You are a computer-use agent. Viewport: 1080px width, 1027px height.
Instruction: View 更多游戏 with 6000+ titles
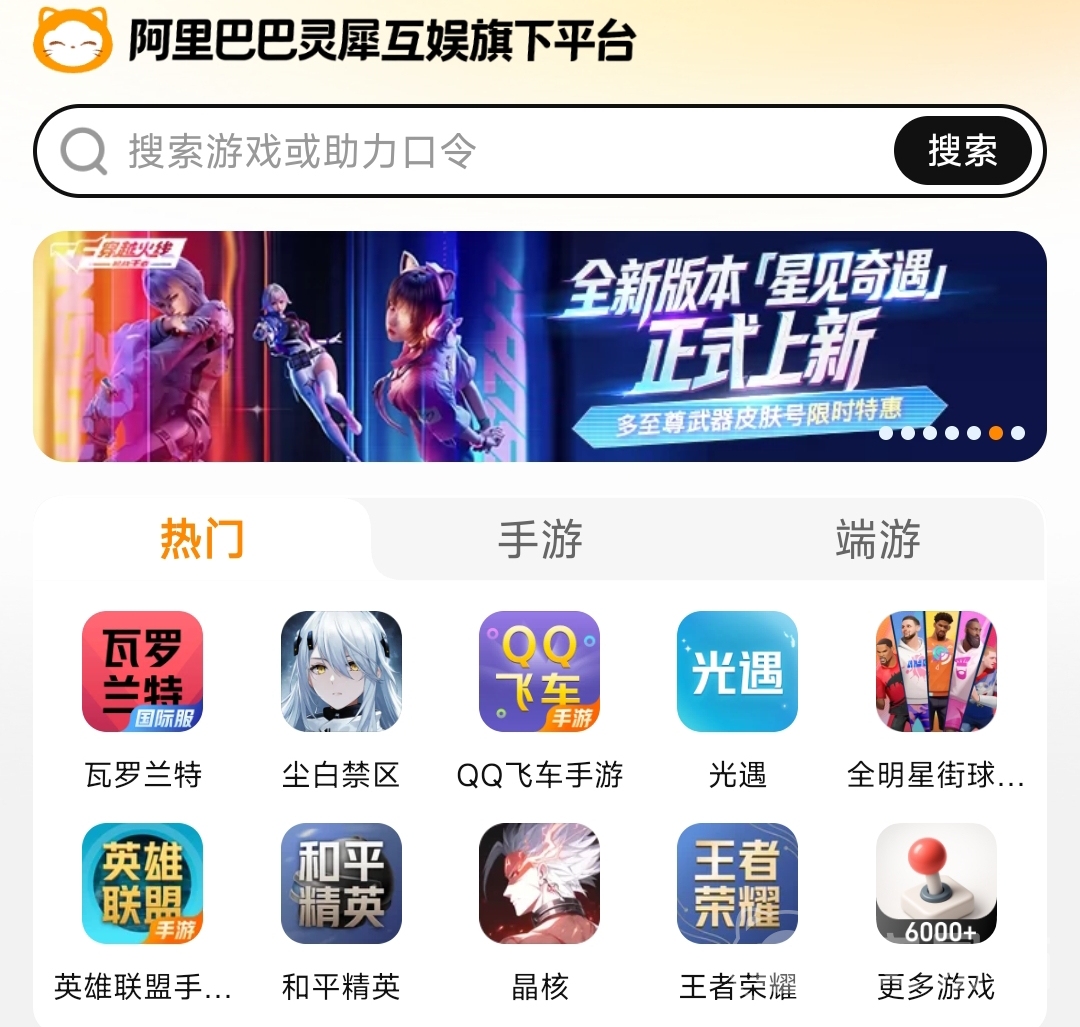click(x=936, y=884)
